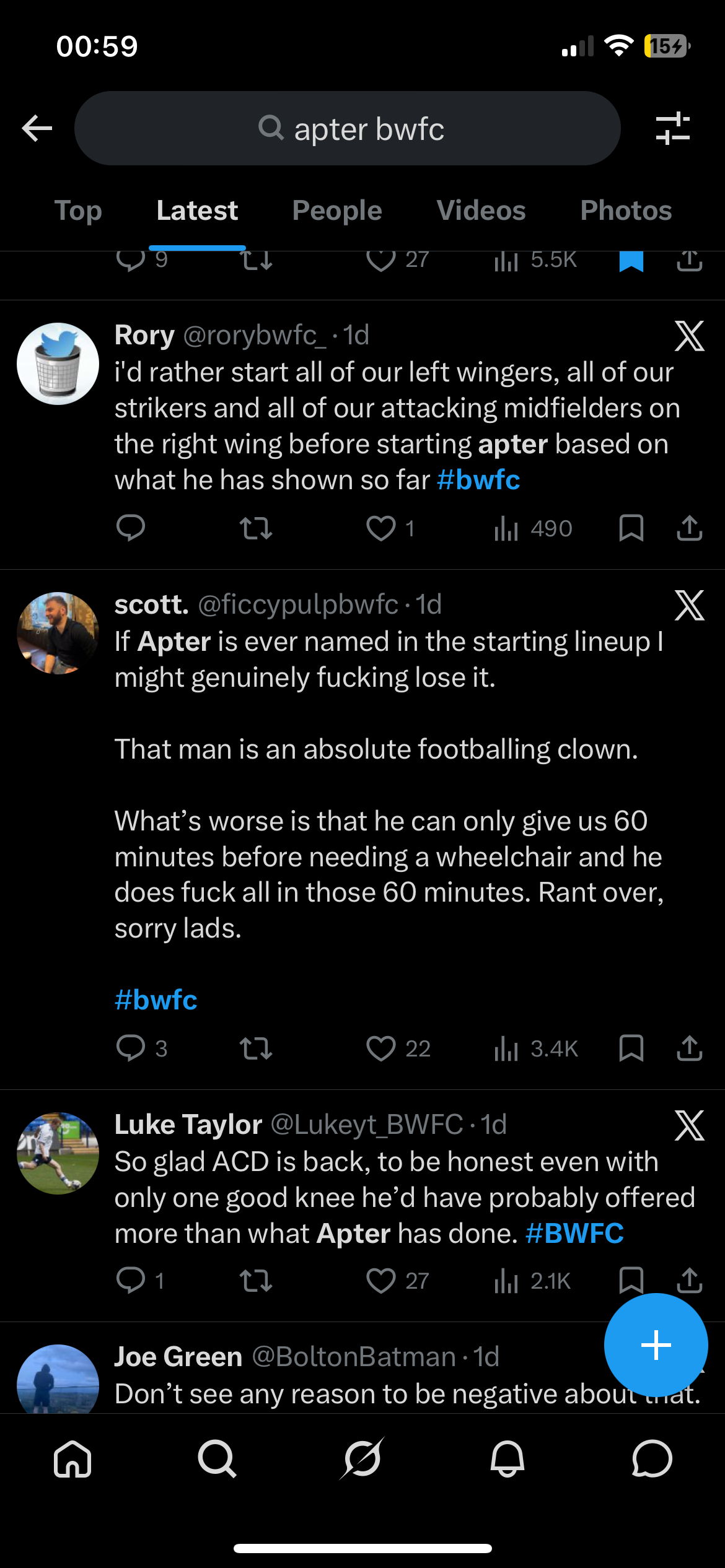Viewport: 725px width, 1568px height.
Task: Bookmark Rory's post
Action: click(x=631, y=529)
